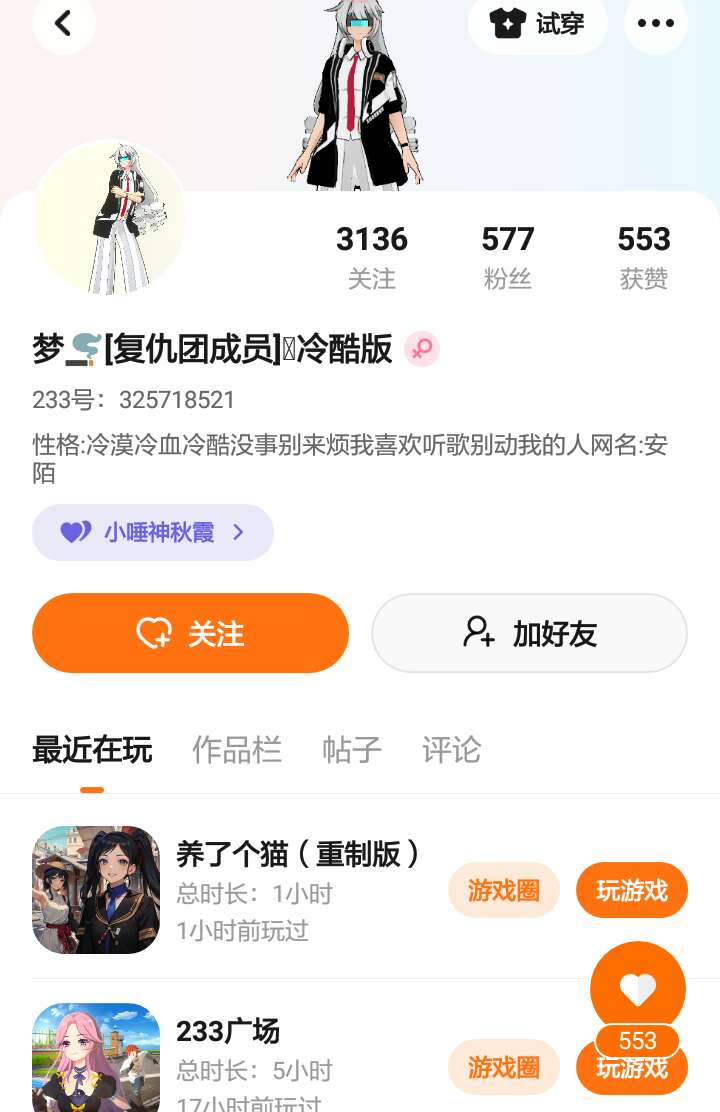The width and height of the screenshot is (720, 1112).
Task: Open 游戏圈 for 养了个猫
Action: tap(503, 890)
